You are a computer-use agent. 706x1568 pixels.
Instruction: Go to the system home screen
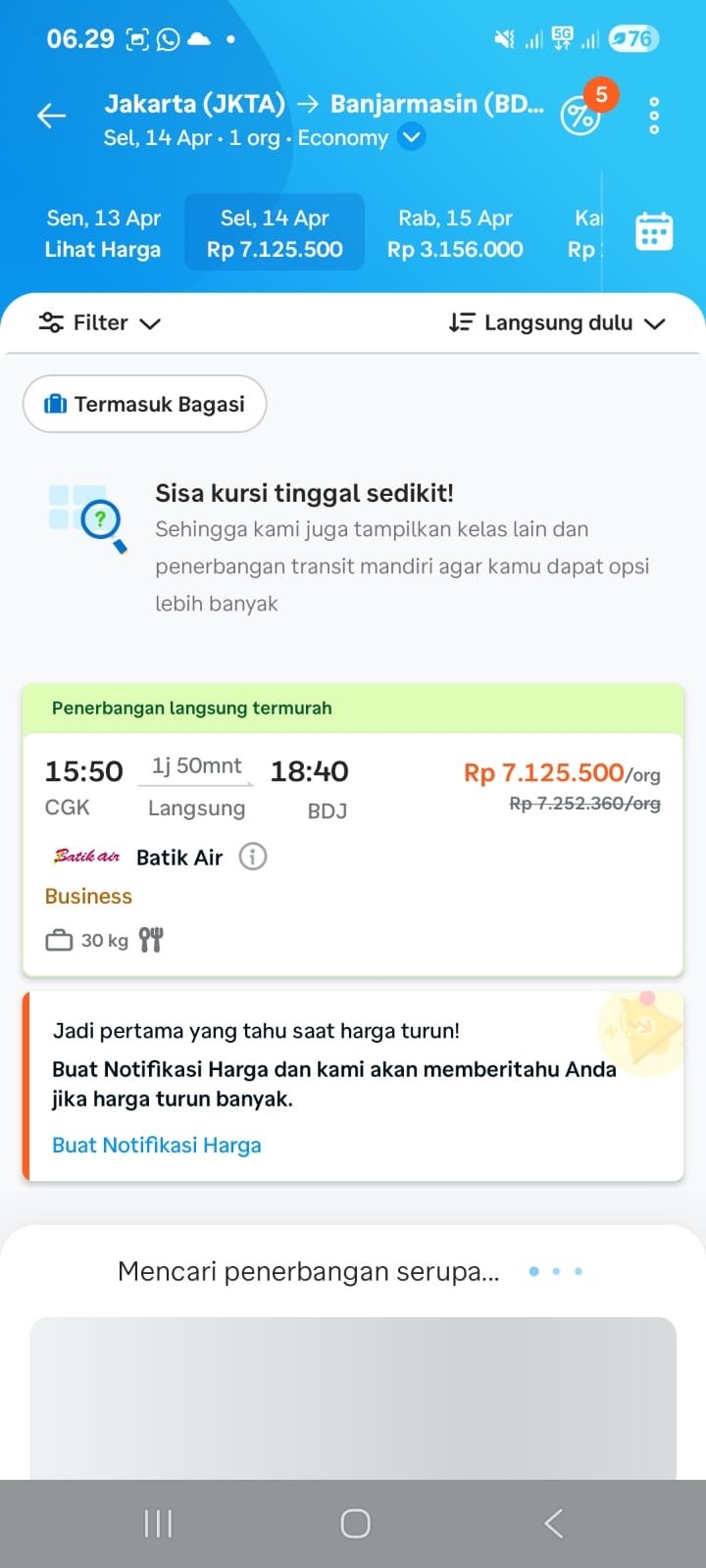(355, 1523)
